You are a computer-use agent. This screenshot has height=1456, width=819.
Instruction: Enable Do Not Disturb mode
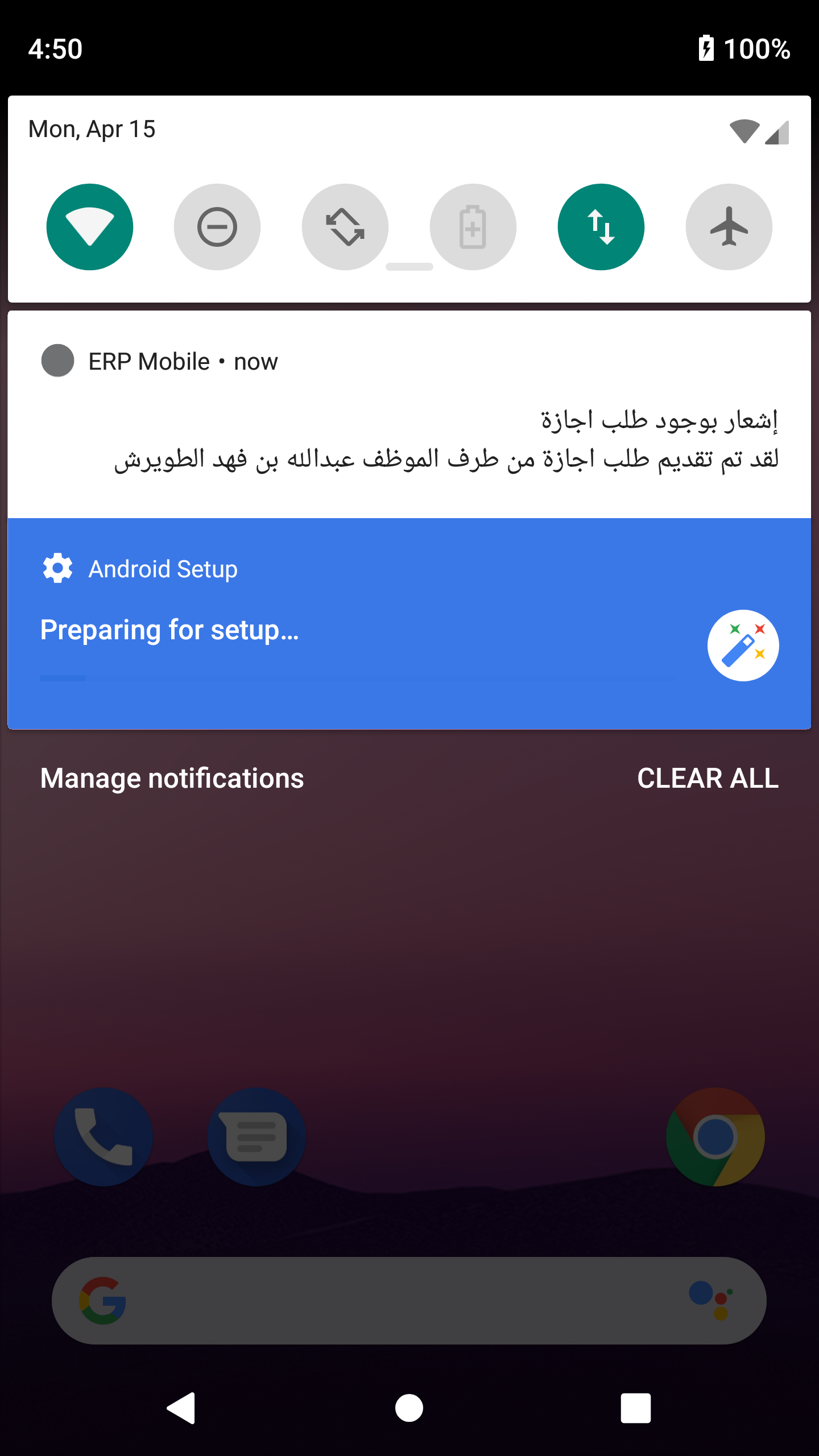pyautogui.click(x=217, y=227)
